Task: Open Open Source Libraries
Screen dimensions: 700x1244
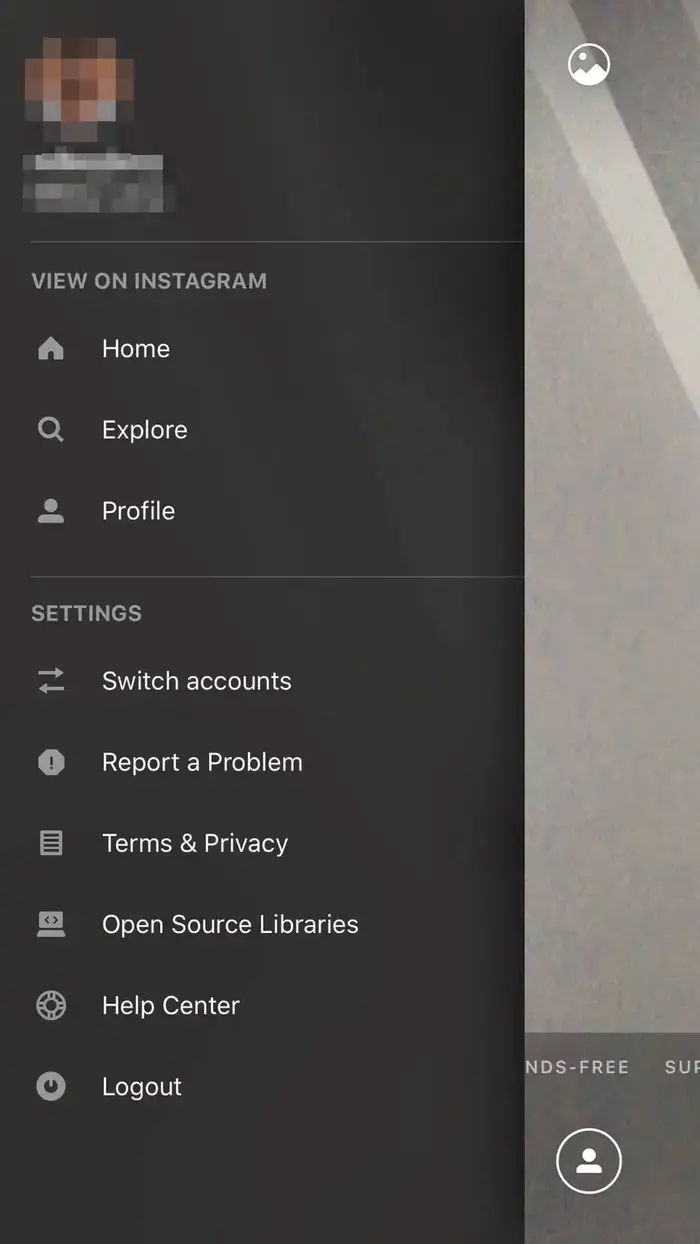Action: 229,924
